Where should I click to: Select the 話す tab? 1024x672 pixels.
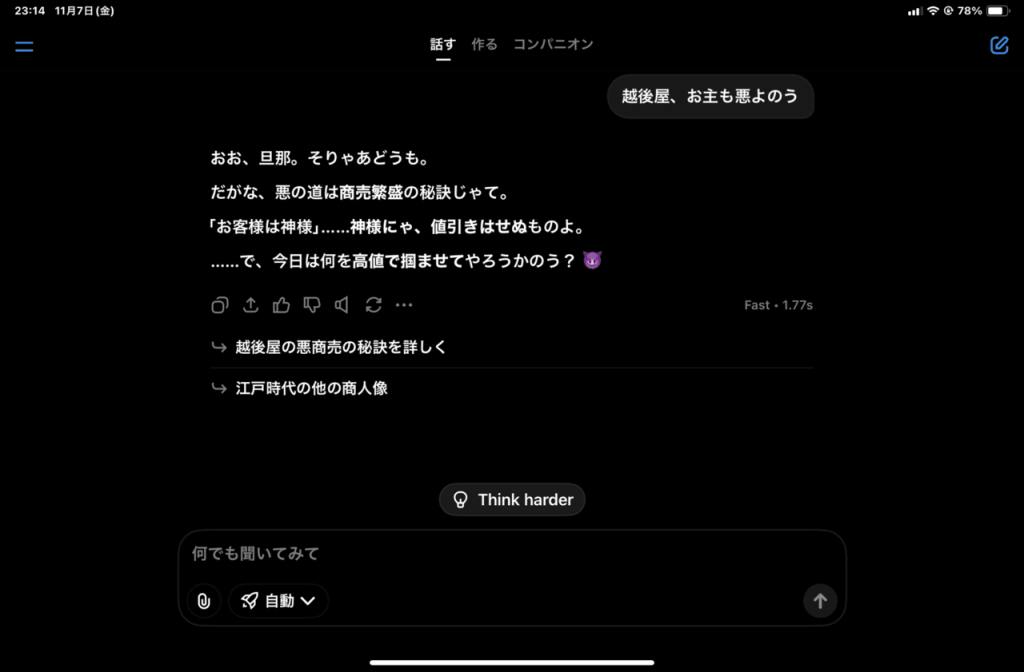(443, 44)
